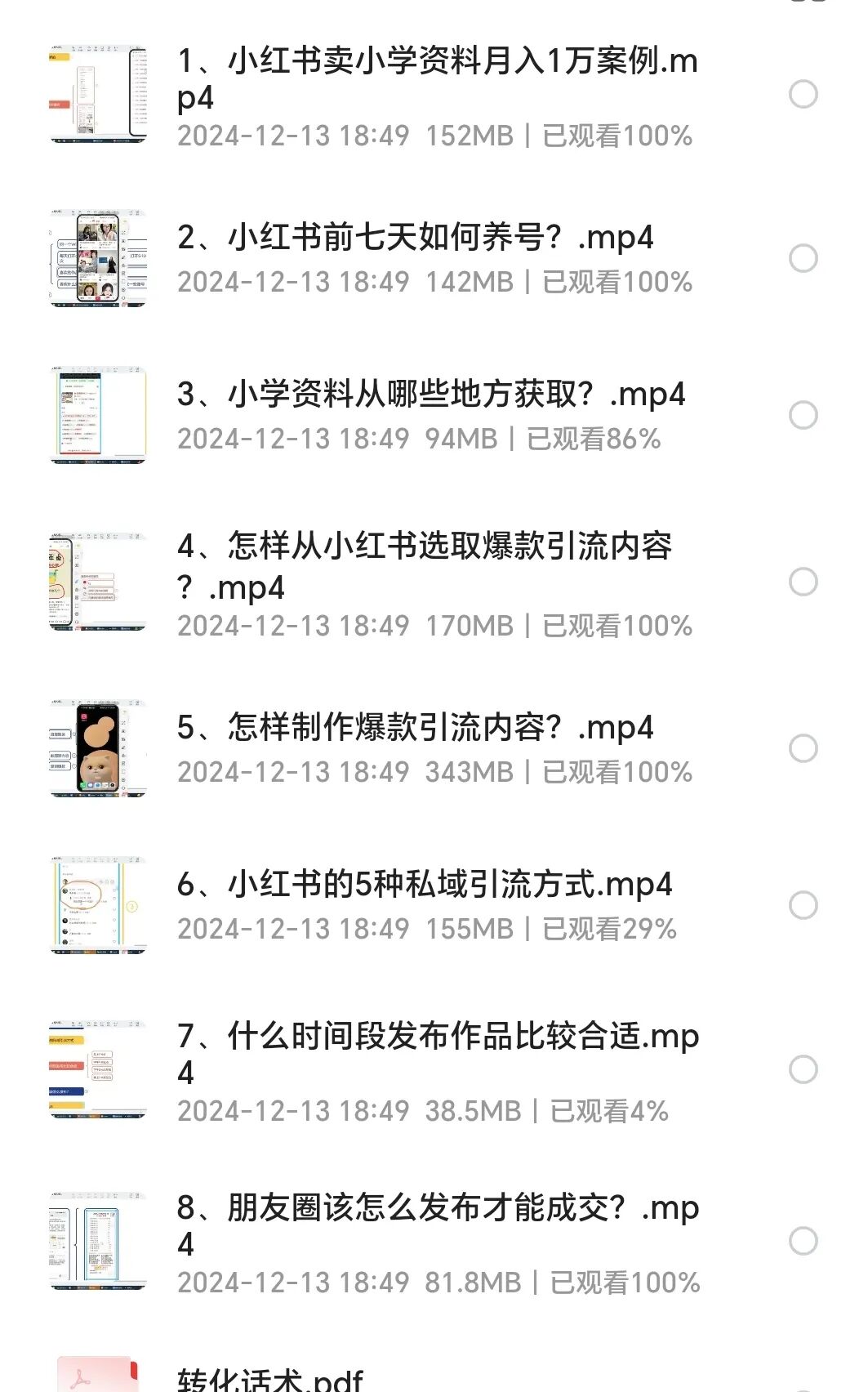Image resolution: width=868 pixels, height=1392 pixels.
Task: Open 3、小学资料从哪些地方获取？.mp4
Action: coord(430,395)
